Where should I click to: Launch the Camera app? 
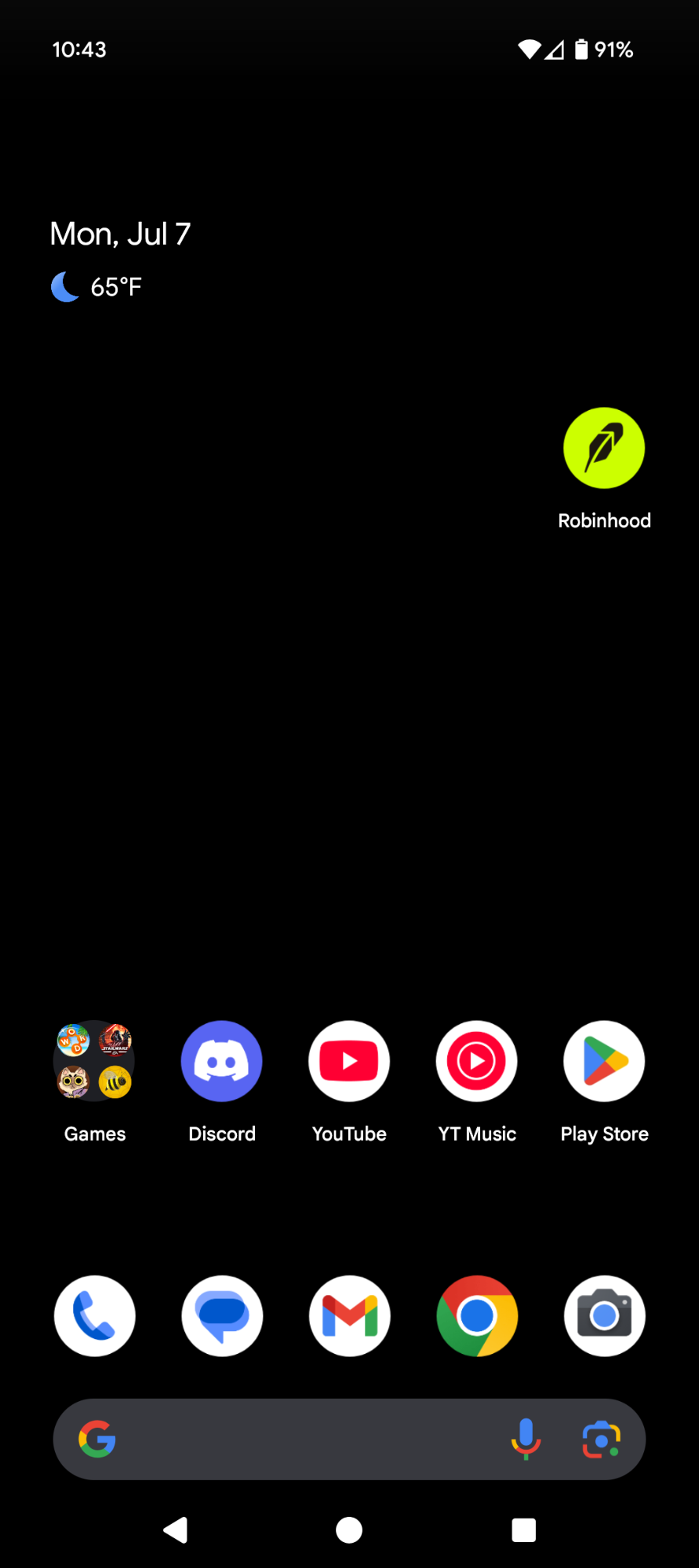(x=604, y=1316)
